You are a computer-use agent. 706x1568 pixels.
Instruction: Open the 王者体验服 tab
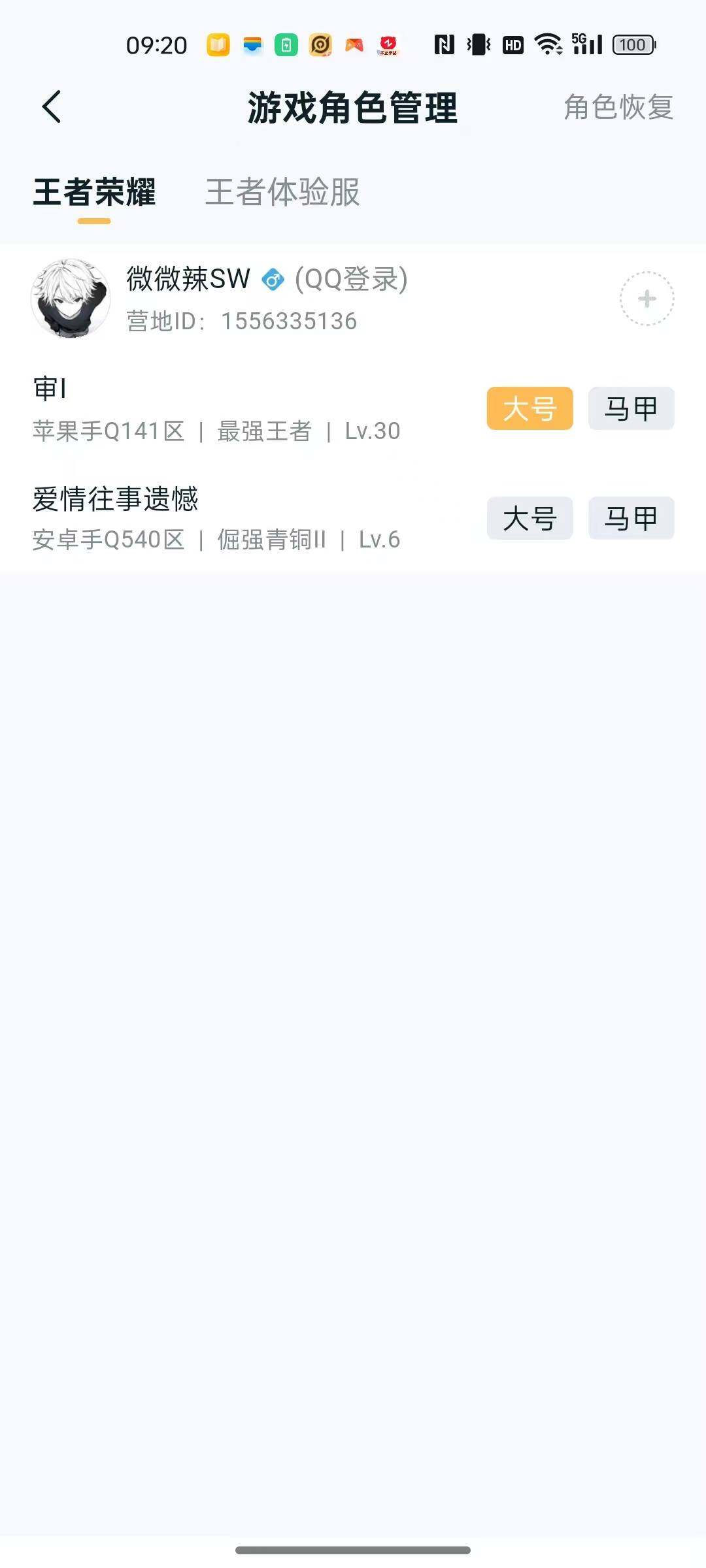(x=282, y=193)
